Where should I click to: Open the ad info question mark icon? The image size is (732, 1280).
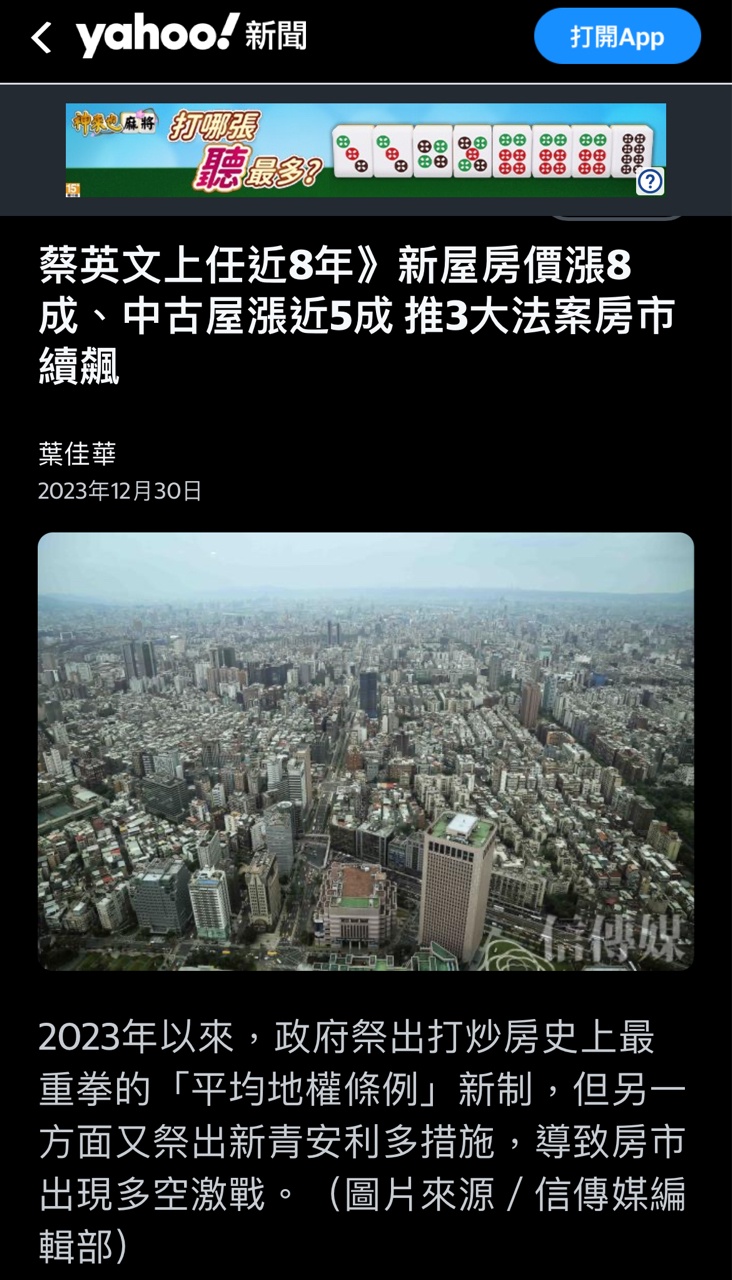pos(650,181)
